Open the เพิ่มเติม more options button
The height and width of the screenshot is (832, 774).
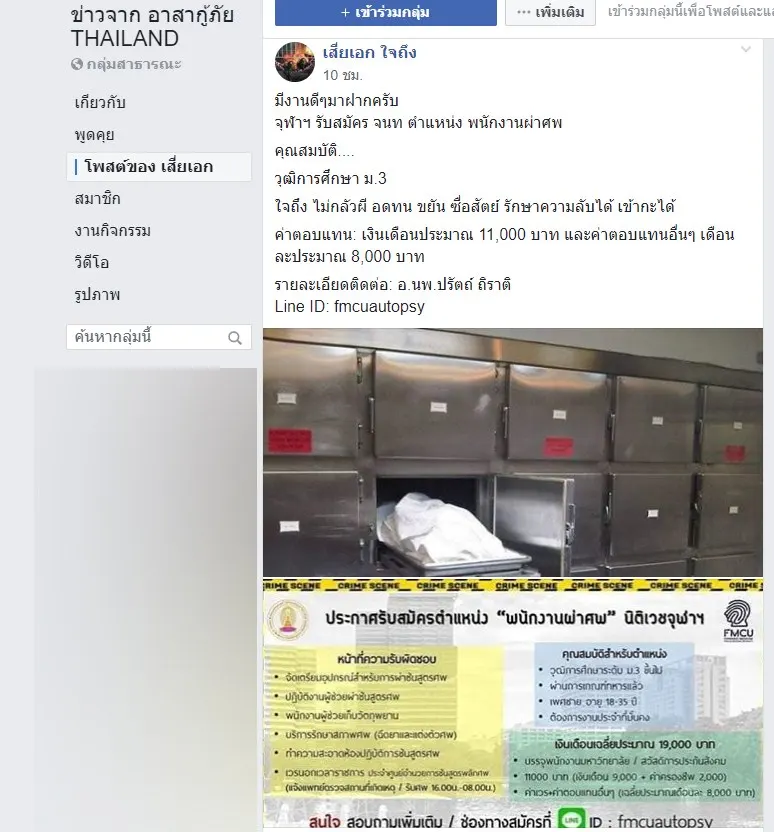(551, 13)
